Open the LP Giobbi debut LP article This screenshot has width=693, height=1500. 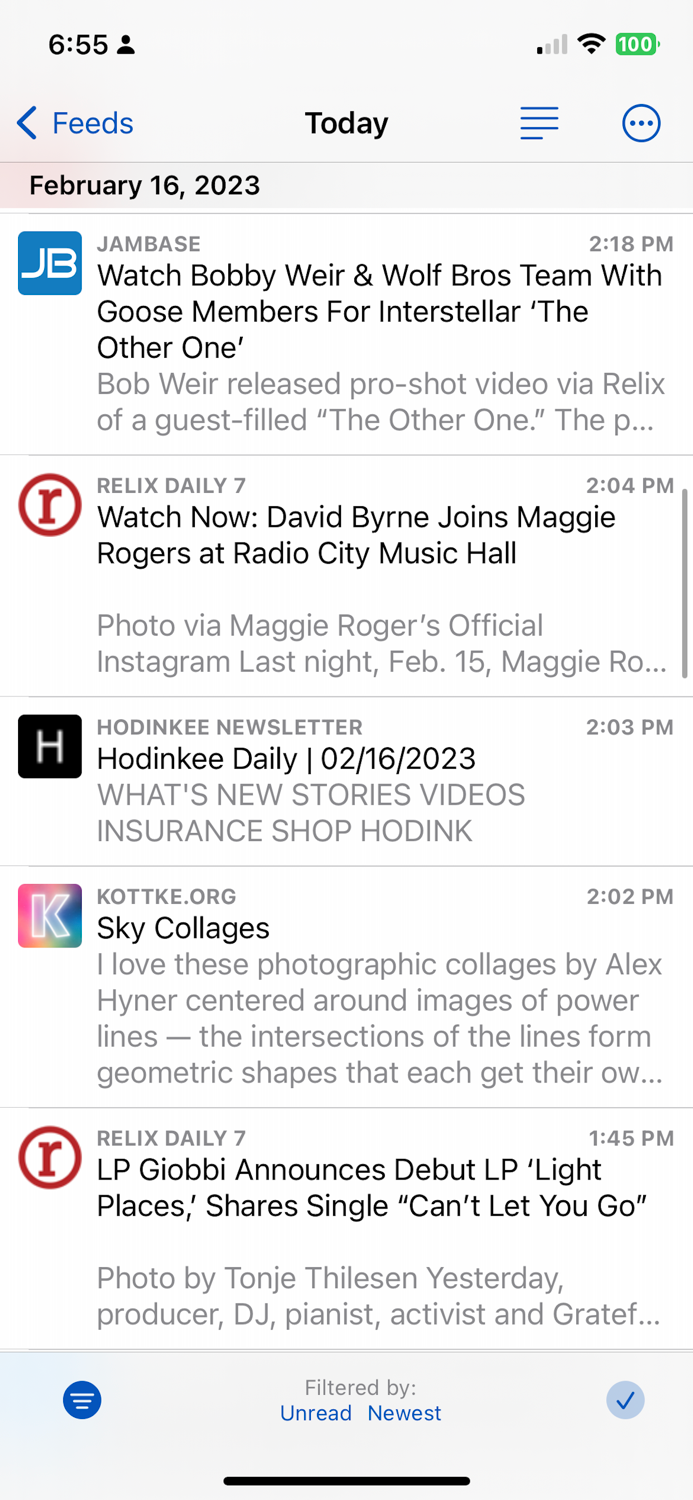point(346,1229)
